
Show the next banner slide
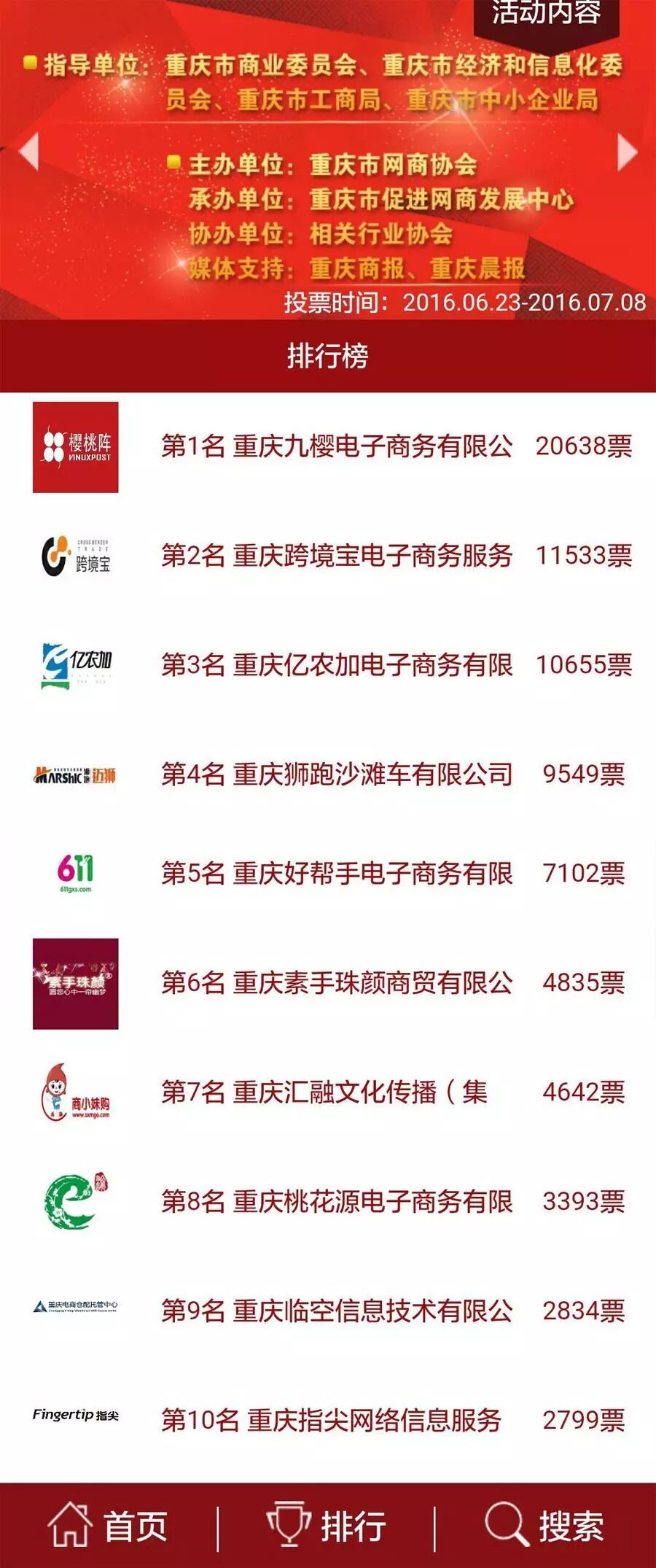tap(628, 152)
